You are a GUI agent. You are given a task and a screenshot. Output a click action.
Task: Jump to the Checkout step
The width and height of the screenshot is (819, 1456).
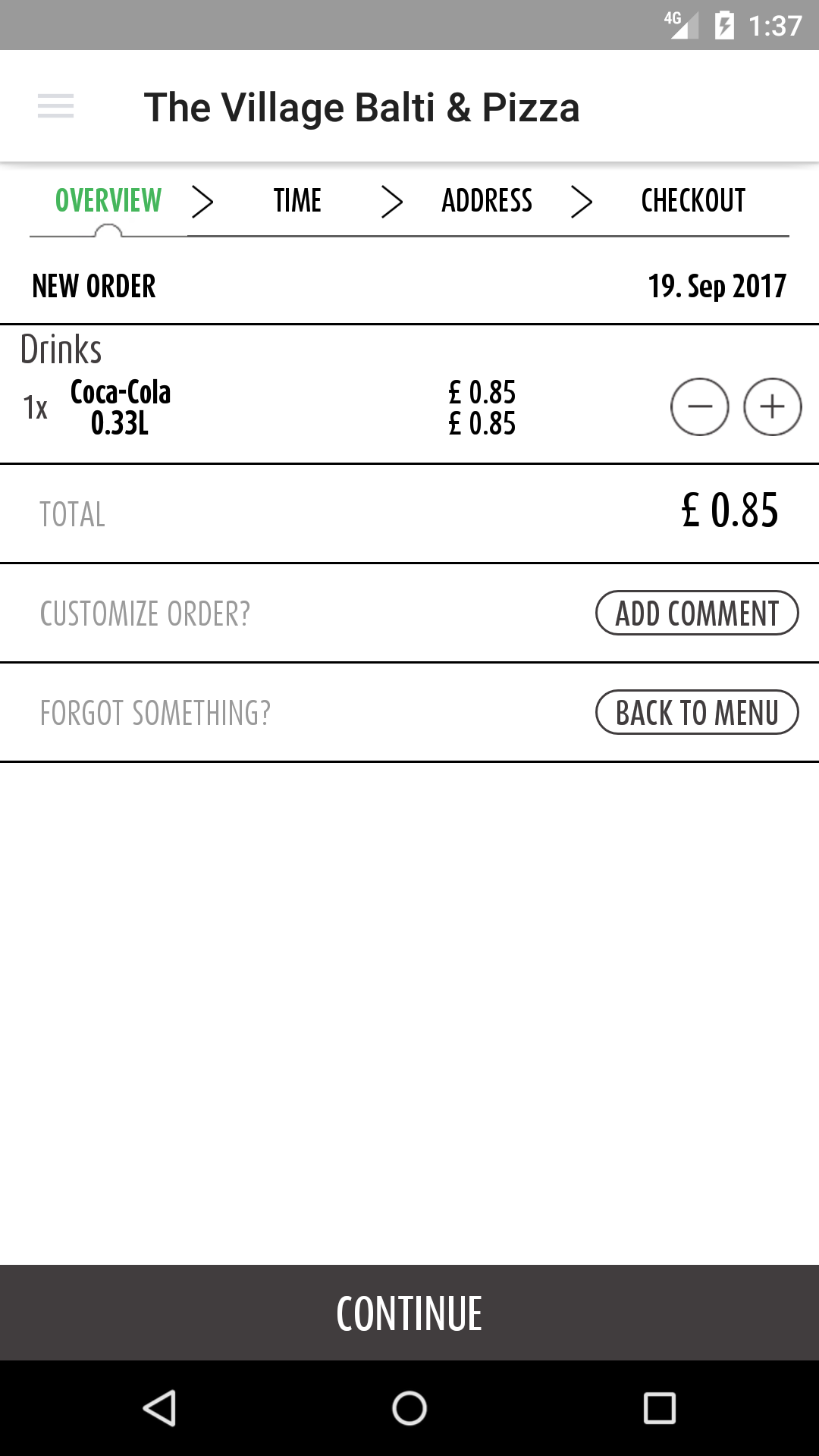tap(693, 201)
